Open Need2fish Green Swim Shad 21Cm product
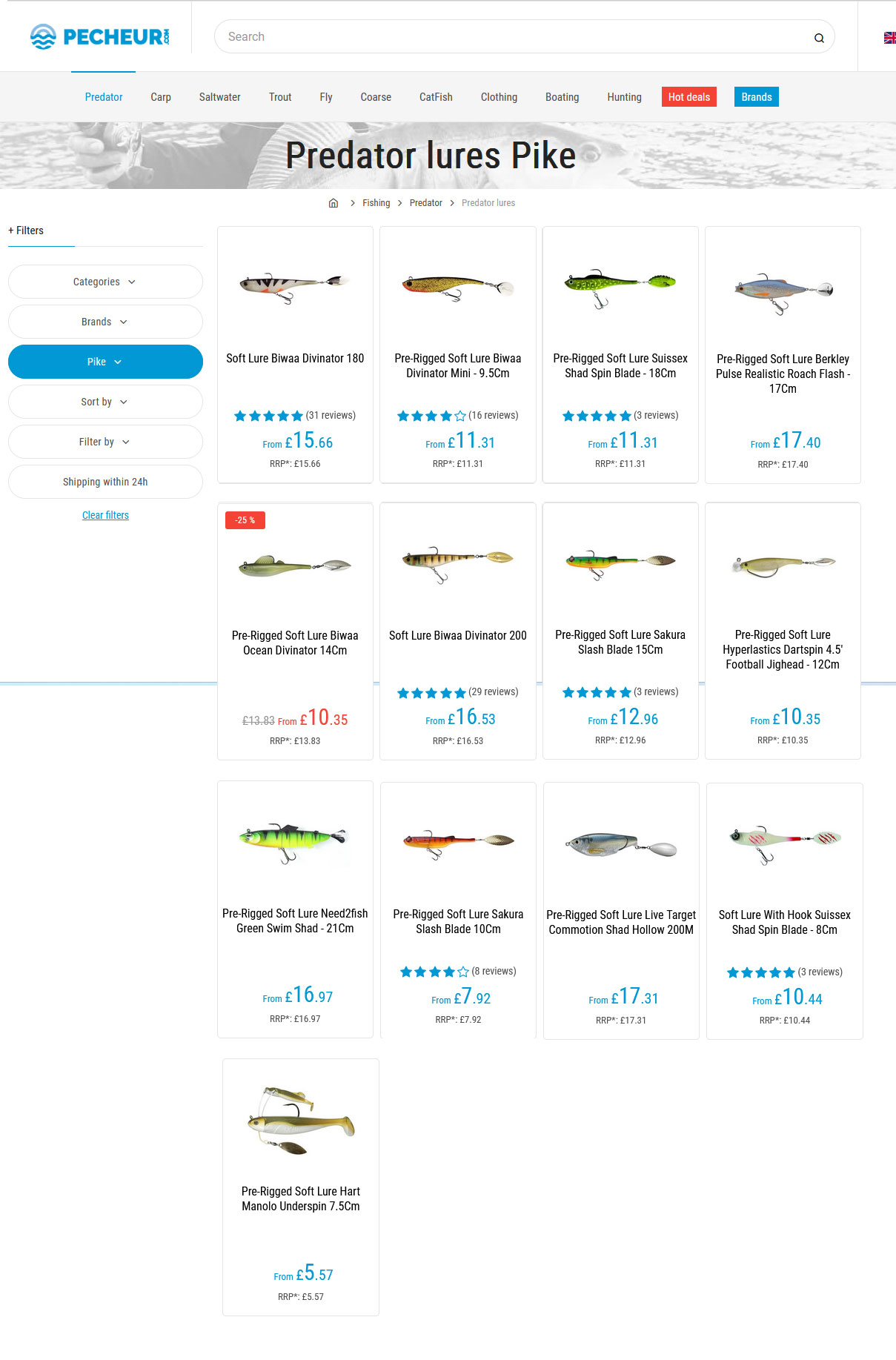This screenshot has width=896, height=1360. click(x=295, y=921)
